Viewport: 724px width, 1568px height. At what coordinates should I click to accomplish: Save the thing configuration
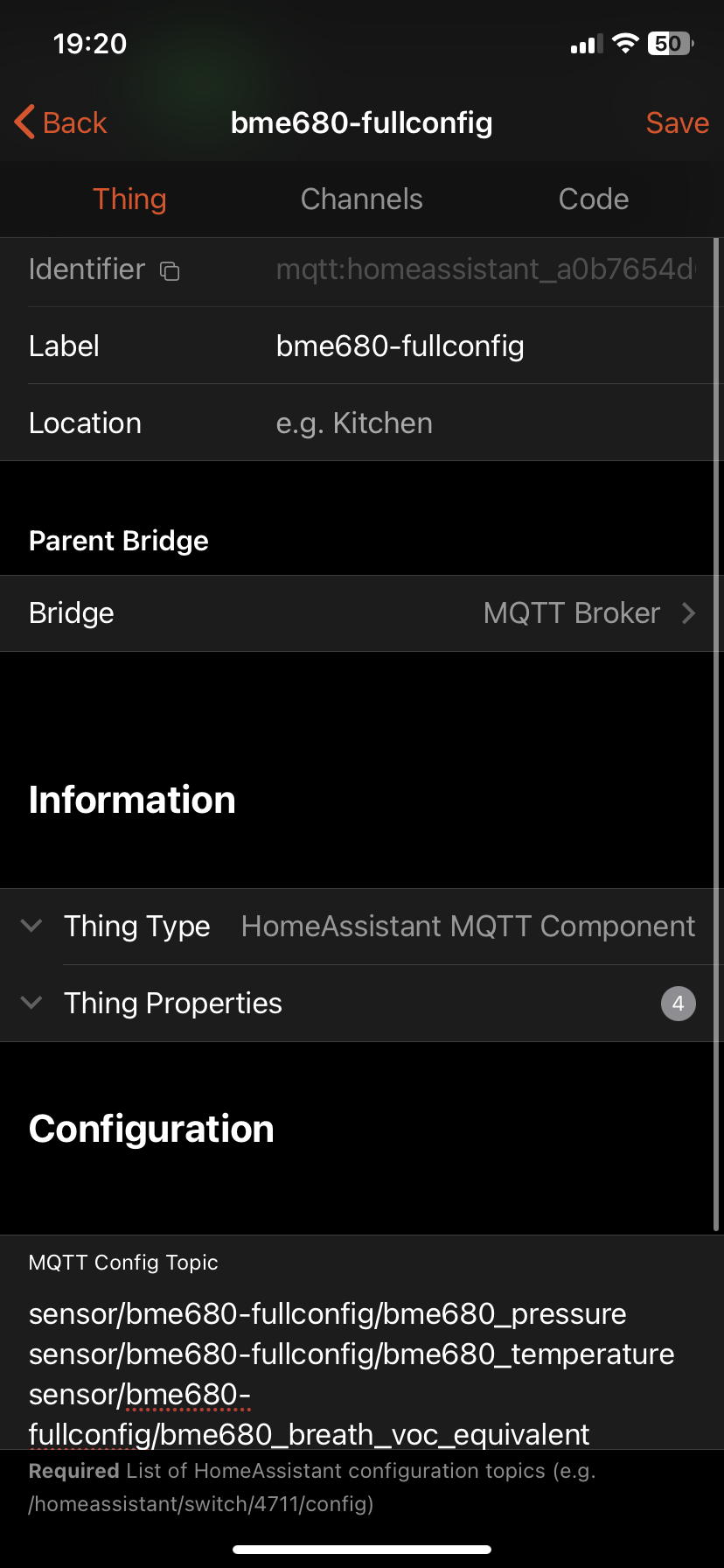[x=677, y=122]
